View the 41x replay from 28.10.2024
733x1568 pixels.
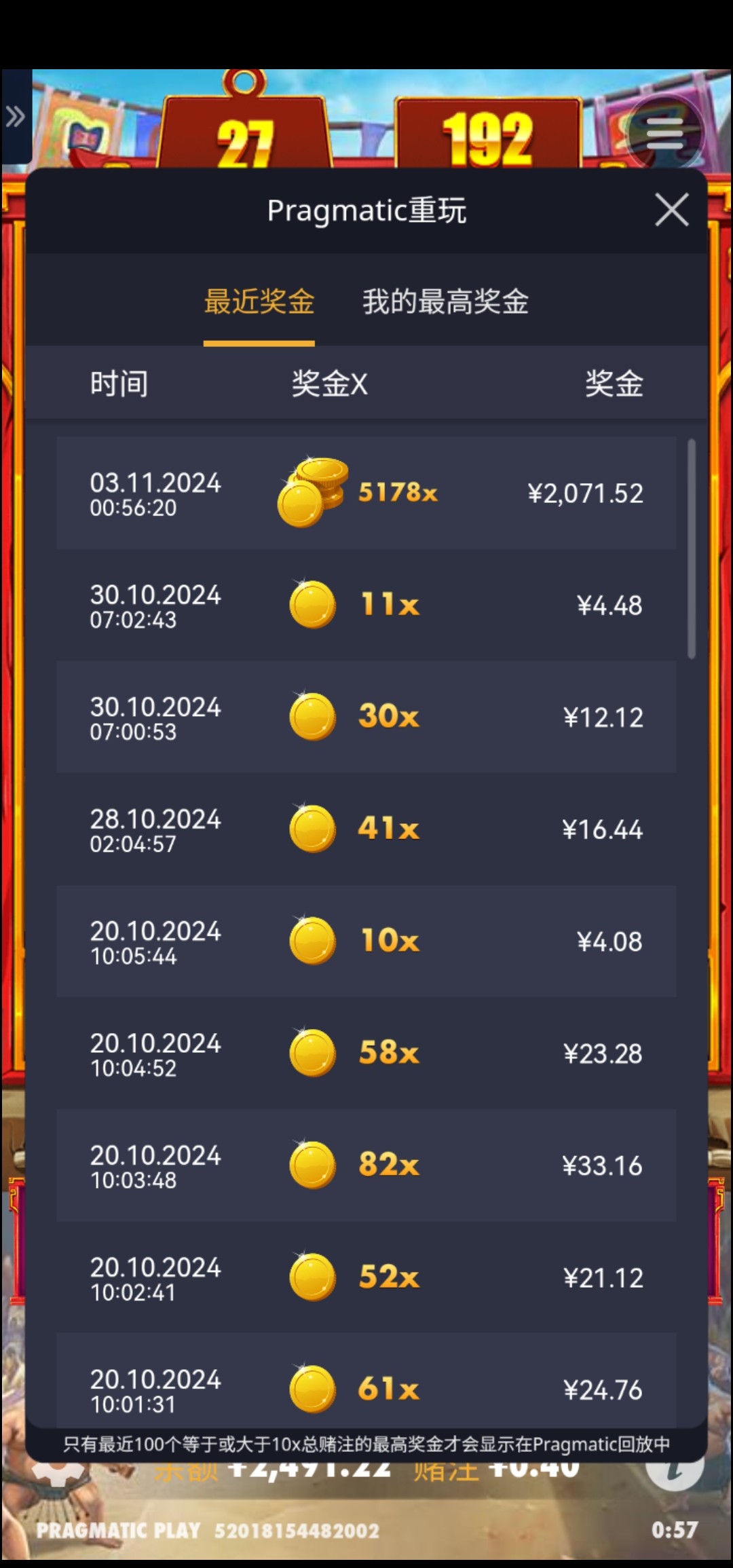coord(366,829)
